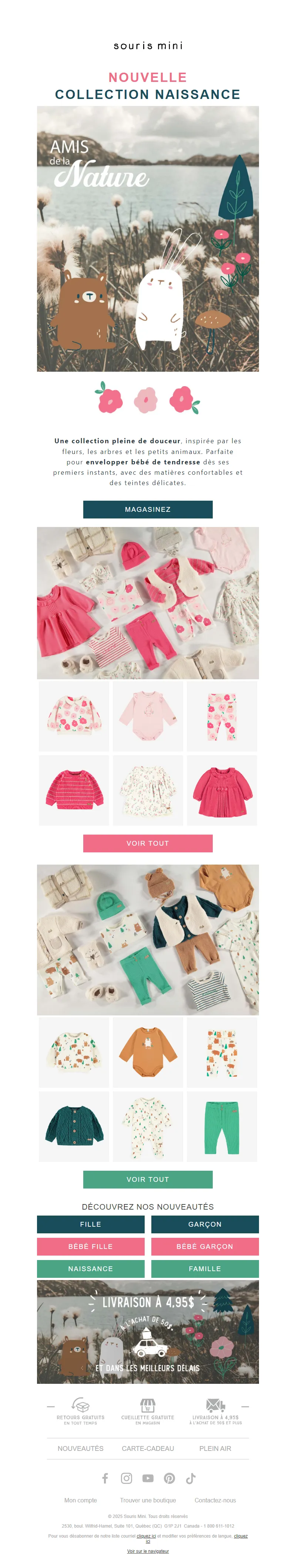The height and width of the screenshot is (1568, 296).
Task: Open the FILLE category
Action: pyautogui.click(x=91, y=1224)
